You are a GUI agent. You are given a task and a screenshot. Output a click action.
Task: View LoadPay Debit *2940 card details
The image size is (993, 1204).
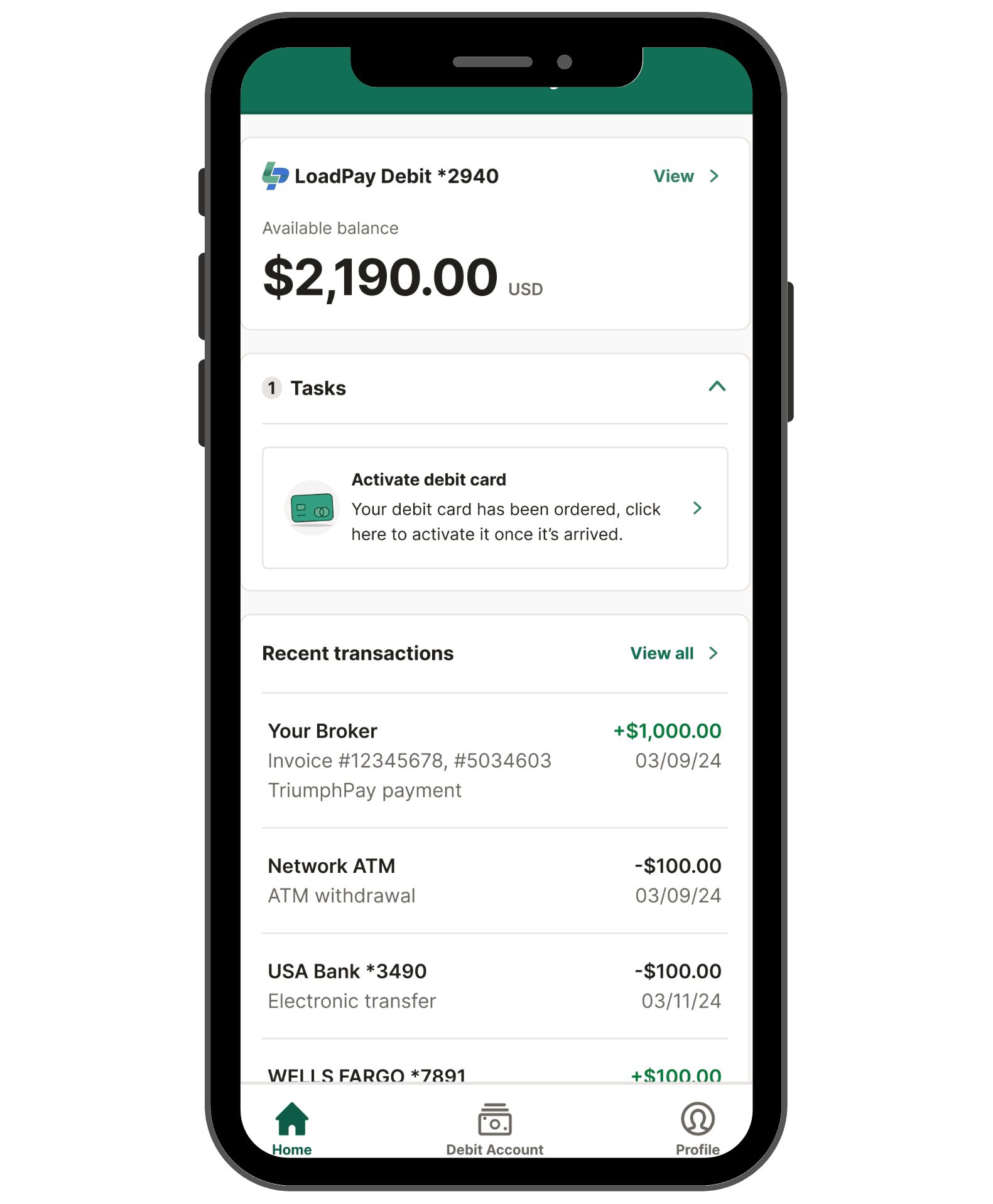point(685,177)
